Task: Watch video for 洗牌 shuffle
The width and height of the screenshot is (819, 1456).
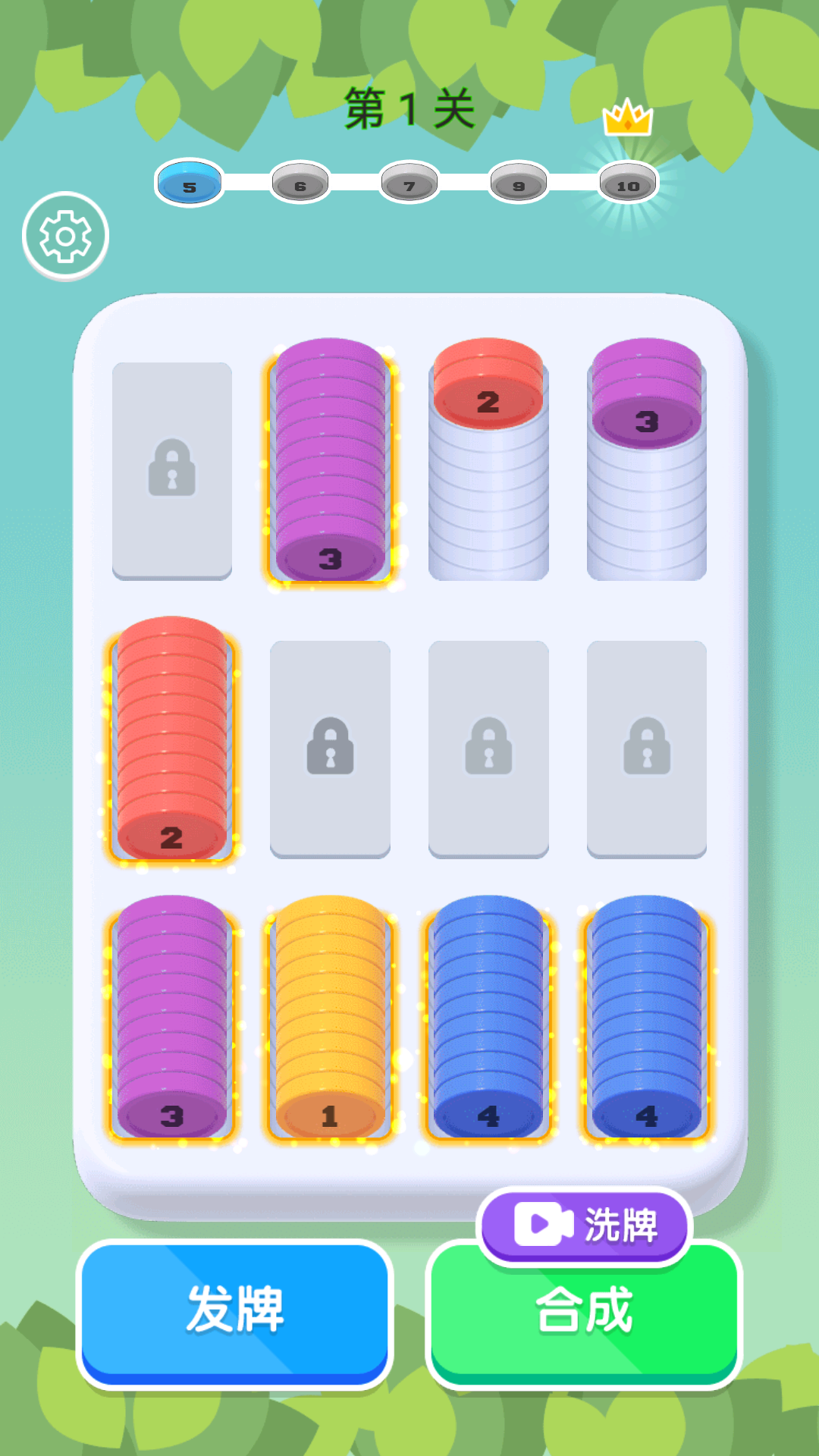Action: click(584, 1225)
